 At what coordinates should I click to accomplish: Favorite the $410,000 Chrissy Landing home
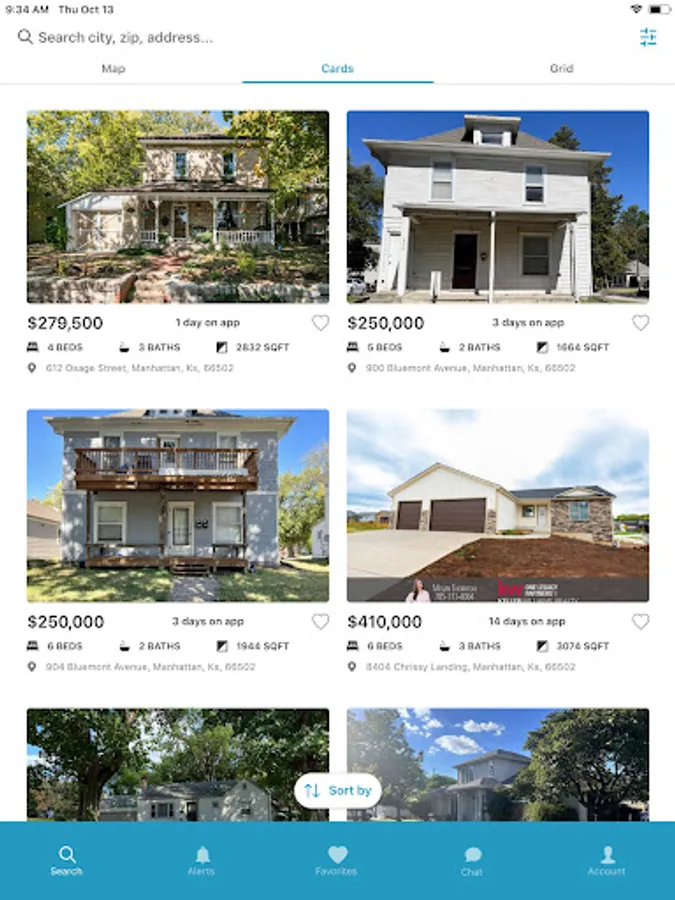640,622
